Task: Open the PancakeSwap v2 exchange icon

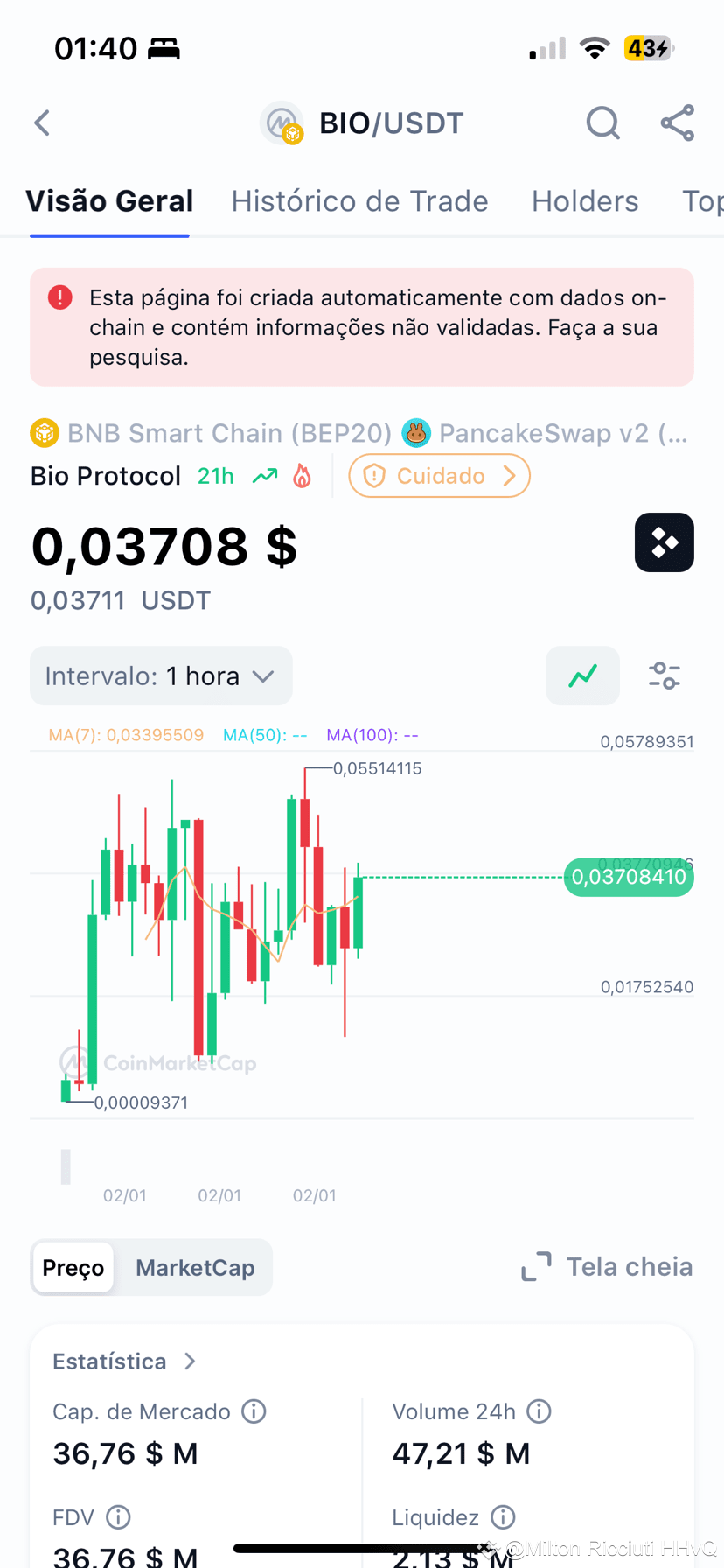Action: 417,432
